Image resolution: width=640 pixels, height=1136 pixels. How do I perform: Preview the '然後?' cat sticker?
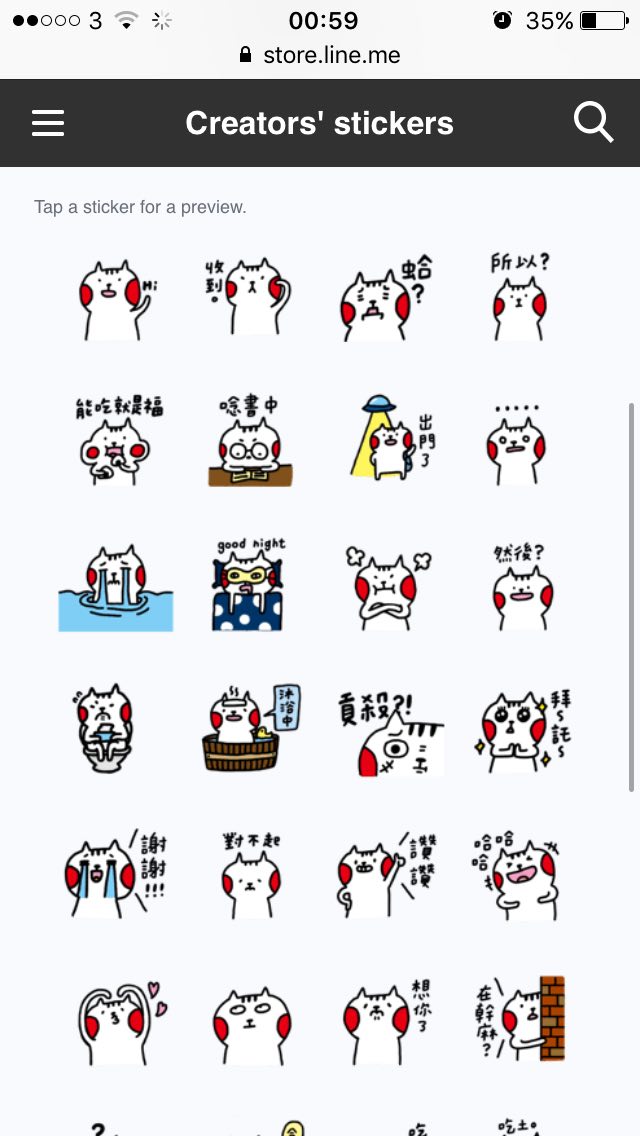(520, 587)
